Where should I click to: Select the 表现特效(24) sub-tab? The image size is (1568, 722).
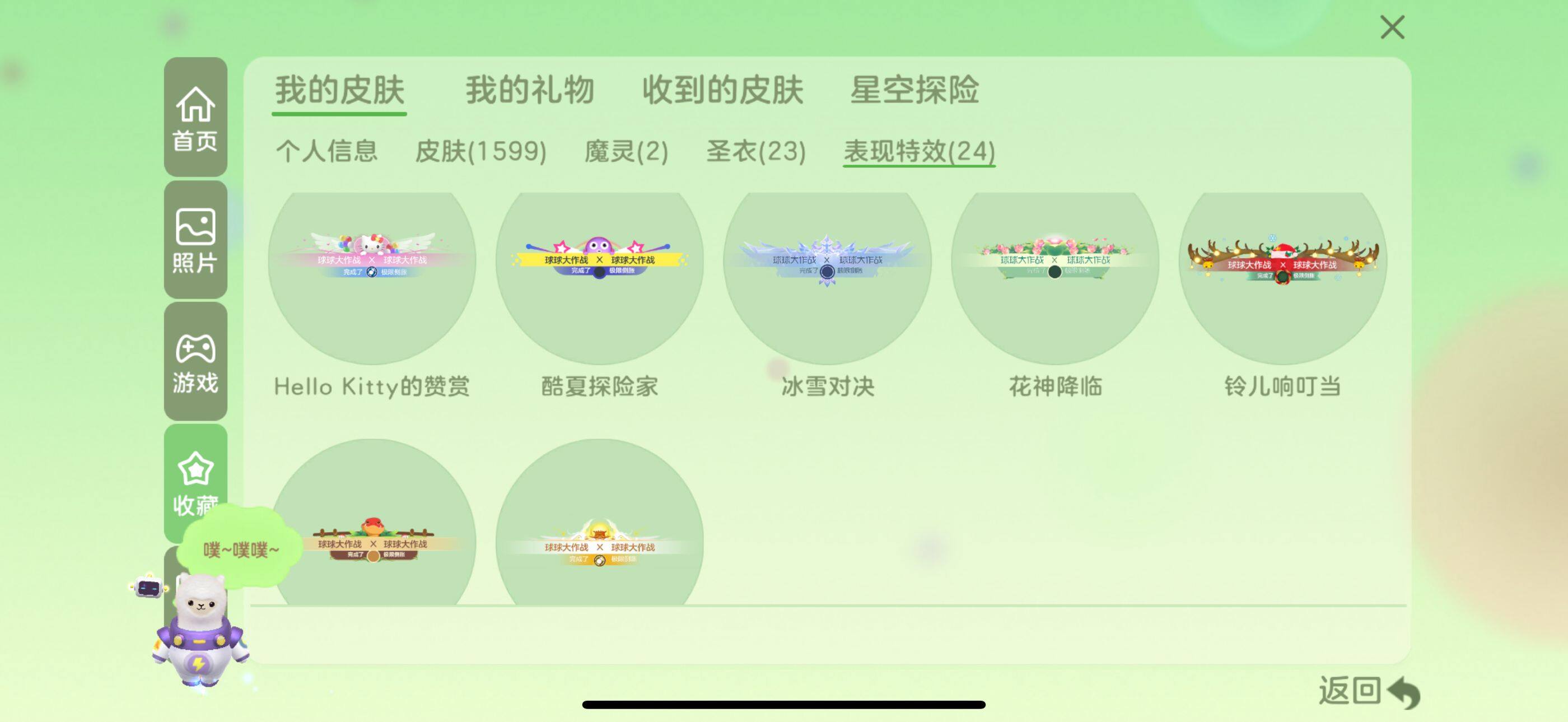(x=918, y=151)
